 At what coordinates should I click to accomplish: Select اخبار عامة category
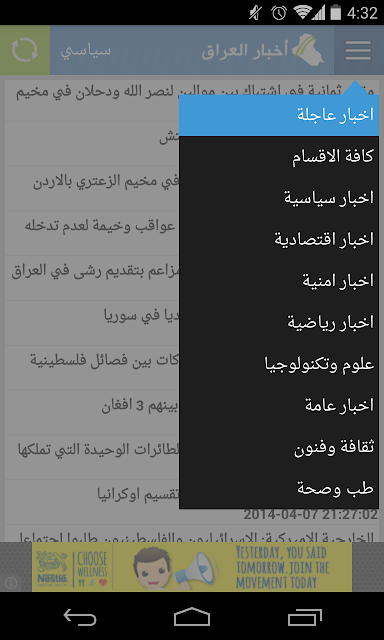click(279, 406)
